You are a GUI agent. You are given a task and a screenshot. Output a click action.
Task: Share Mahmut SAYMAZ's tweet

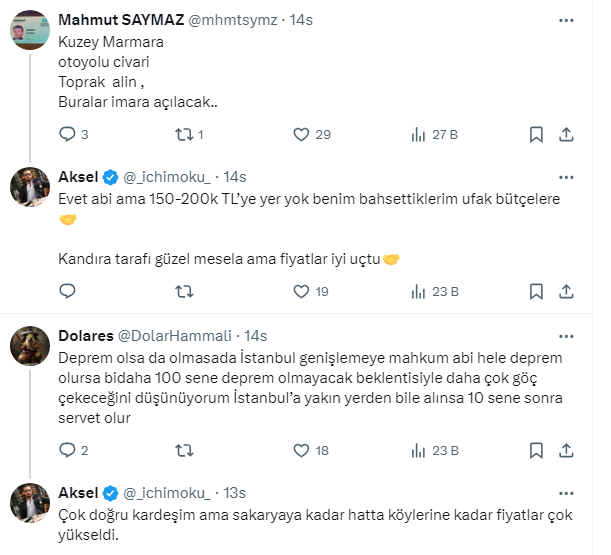pos(565,133)
